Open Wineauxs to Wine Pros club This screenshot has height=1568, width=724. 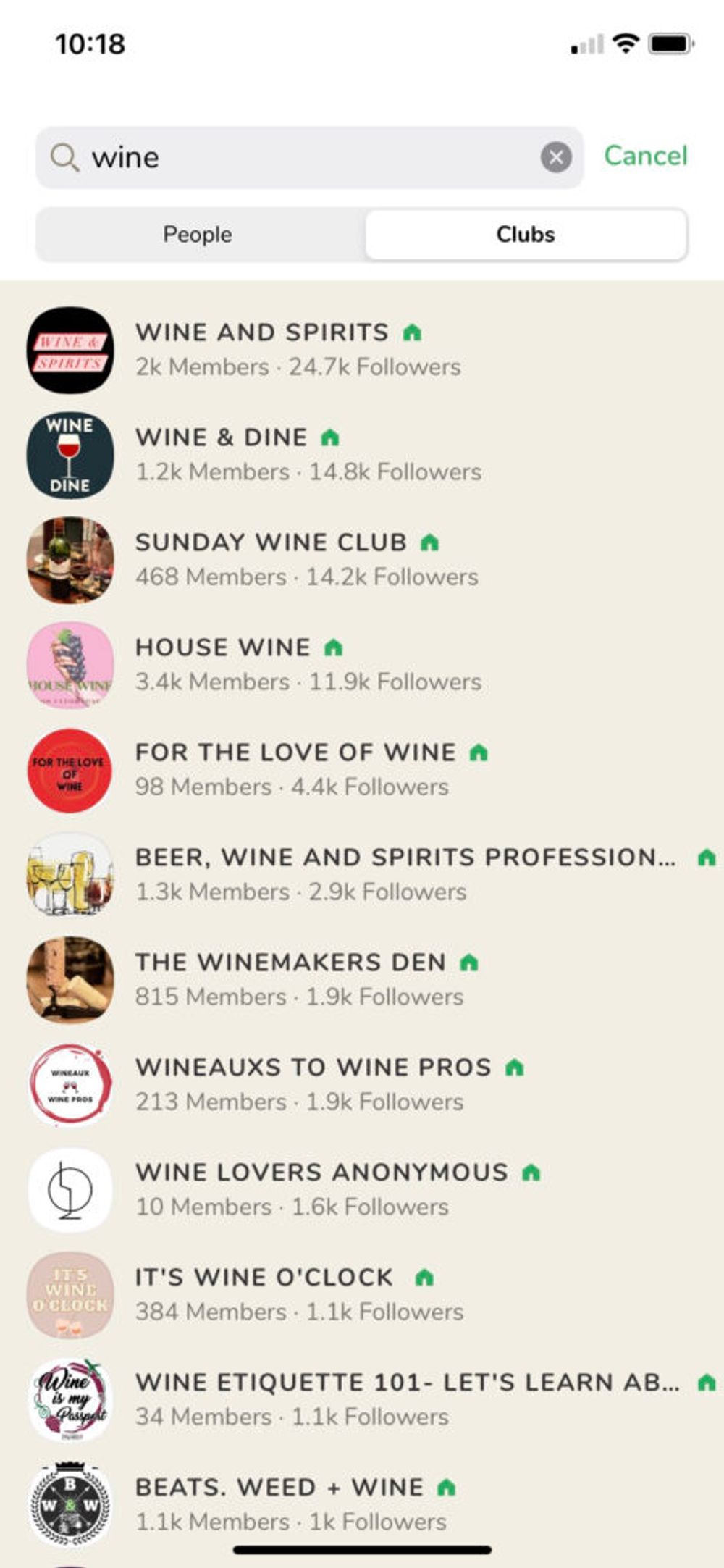(x=313, y=1083)
